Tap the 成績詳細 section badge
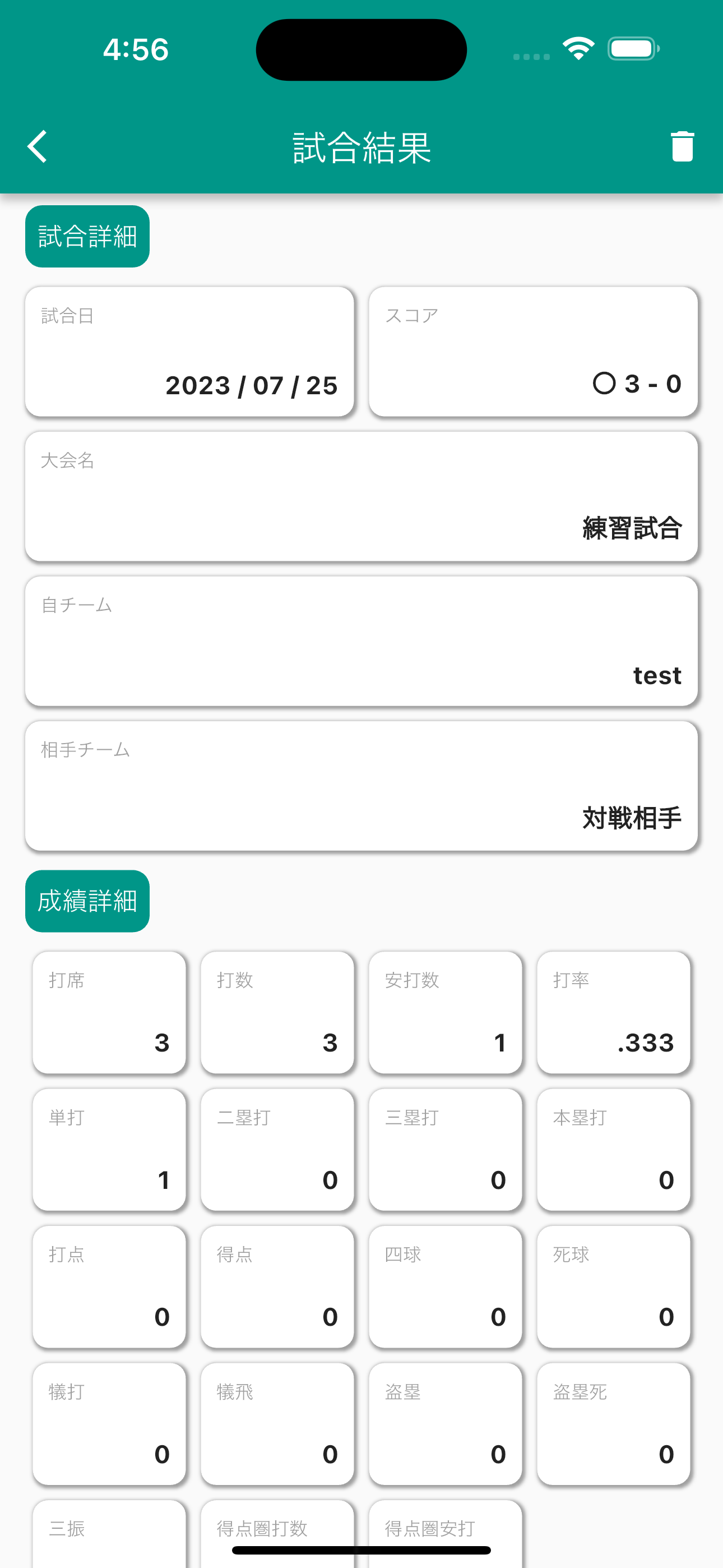The image size is (723, 1568). 86,901
